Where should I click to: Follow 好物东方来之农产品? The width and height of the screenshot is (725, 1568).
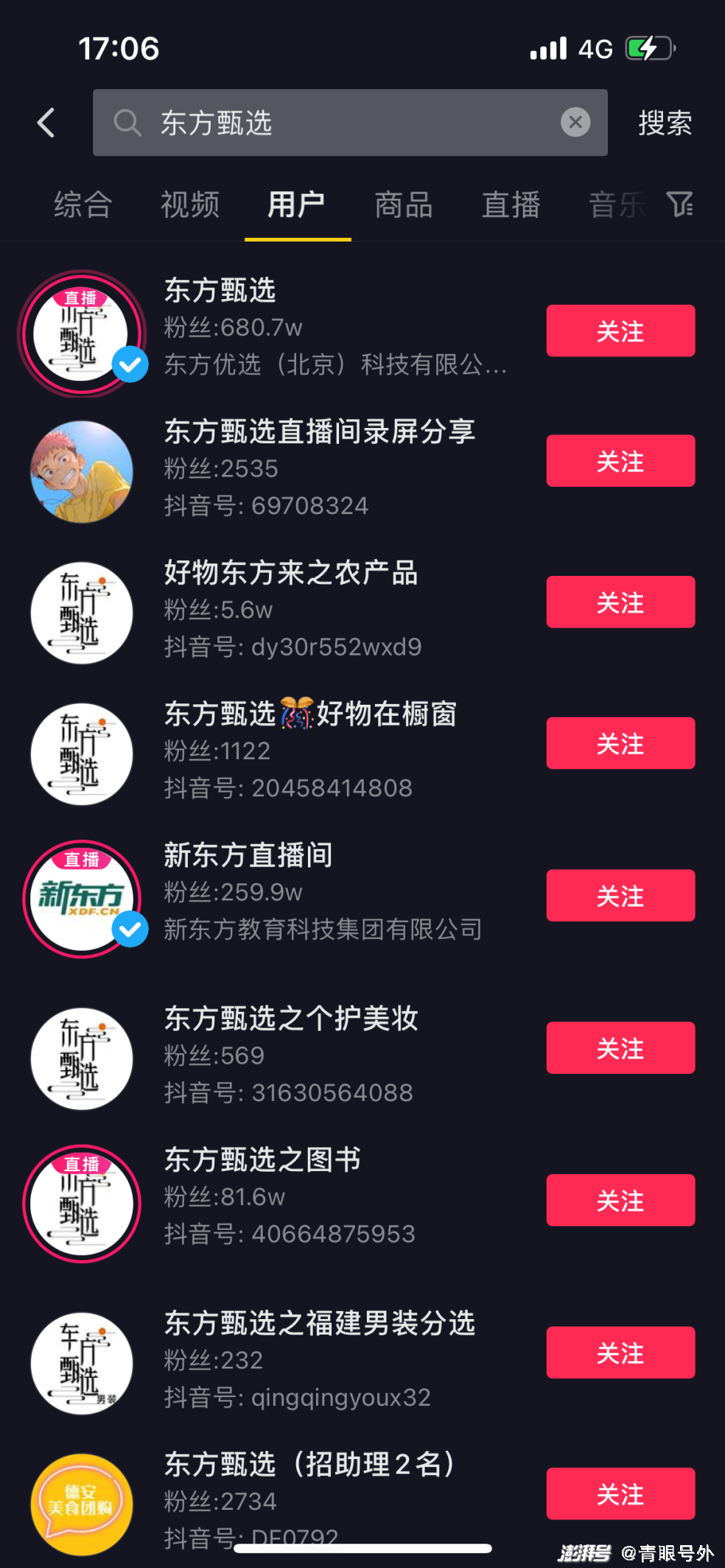click(620, 602)
